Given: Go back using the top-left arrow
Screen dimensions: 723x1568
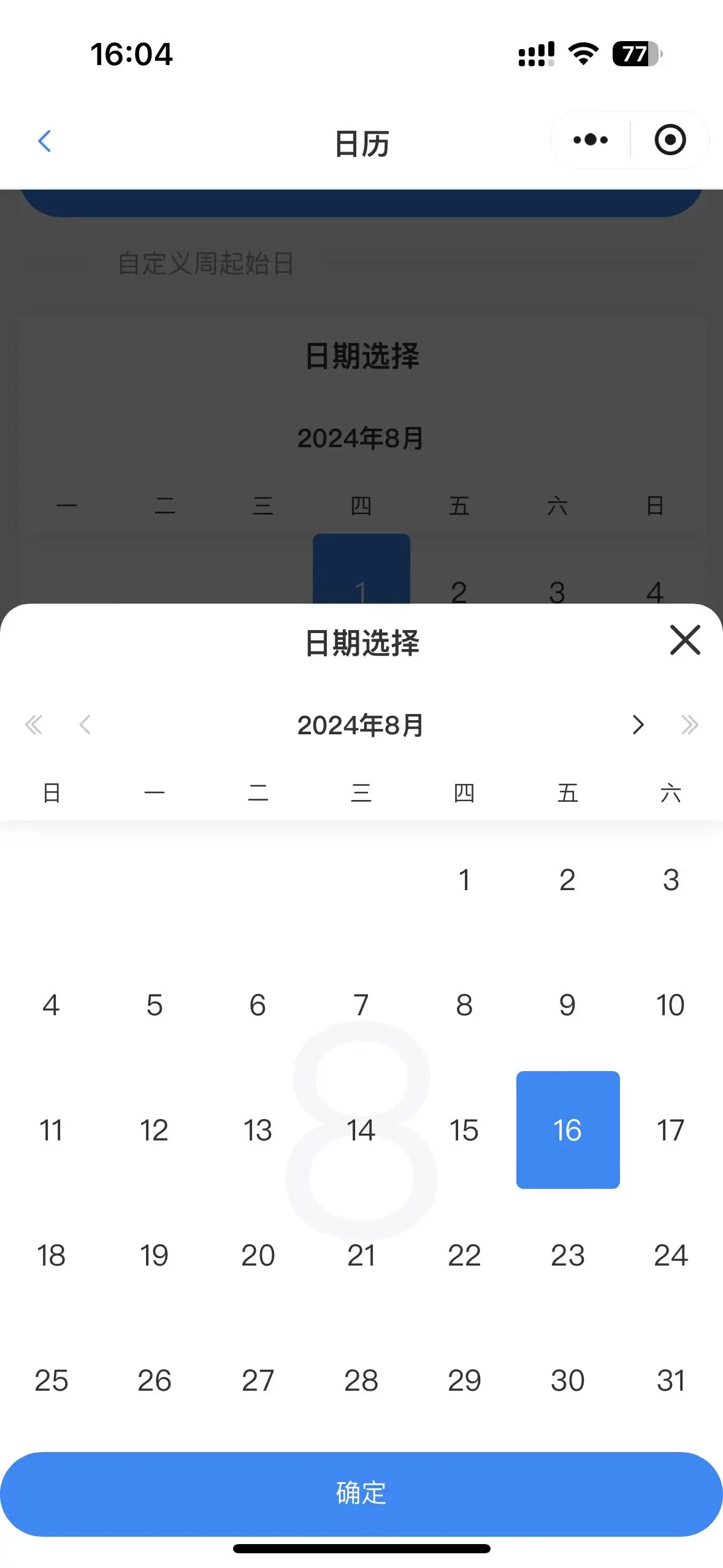Looking at the screenshot, I should [x=44, y=141].
